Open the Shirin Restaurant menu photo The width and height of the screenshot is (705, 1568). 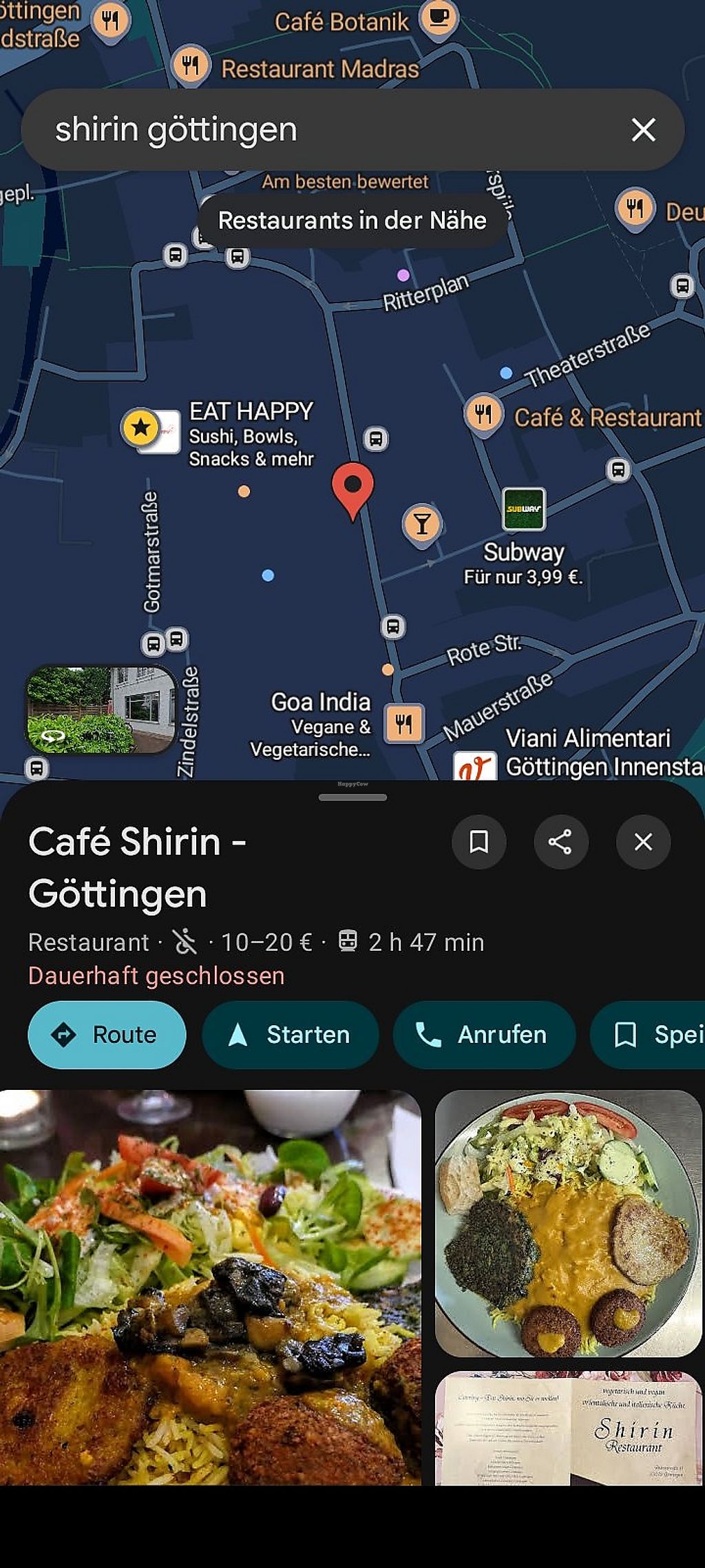(568, 1427)
